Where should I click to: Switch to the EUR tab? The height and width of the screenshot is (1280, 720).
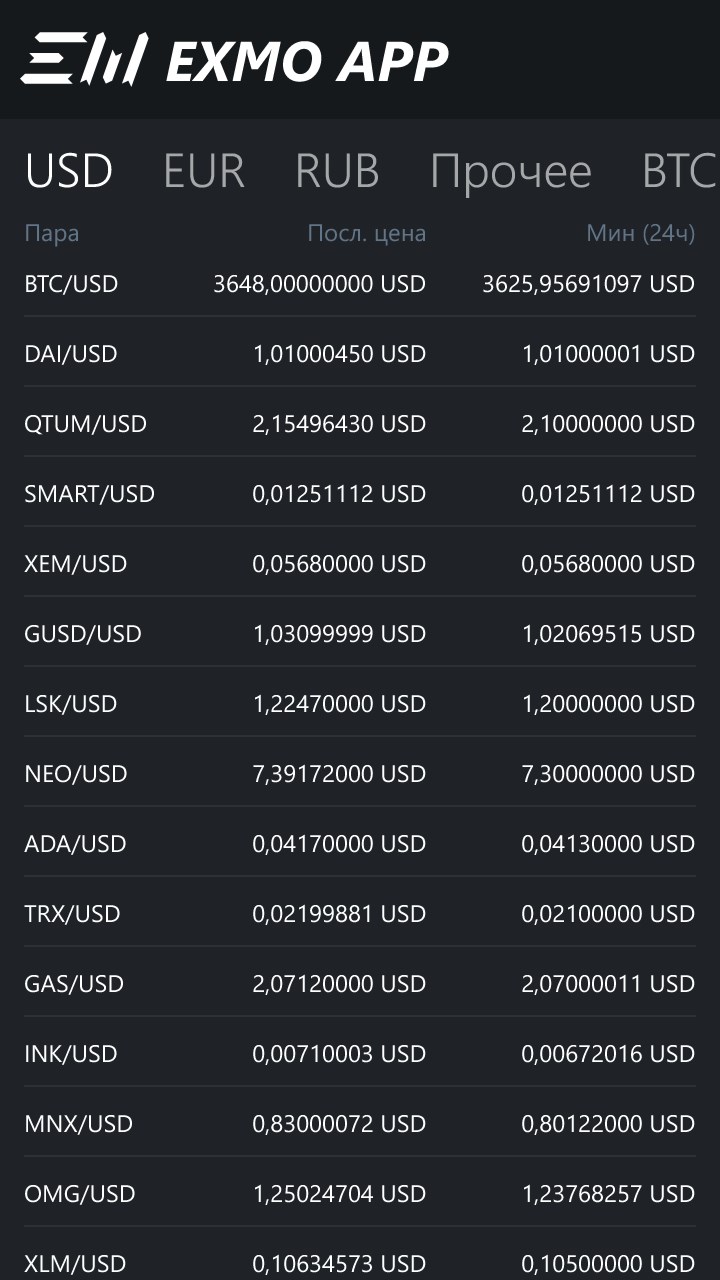pos(203,171)
